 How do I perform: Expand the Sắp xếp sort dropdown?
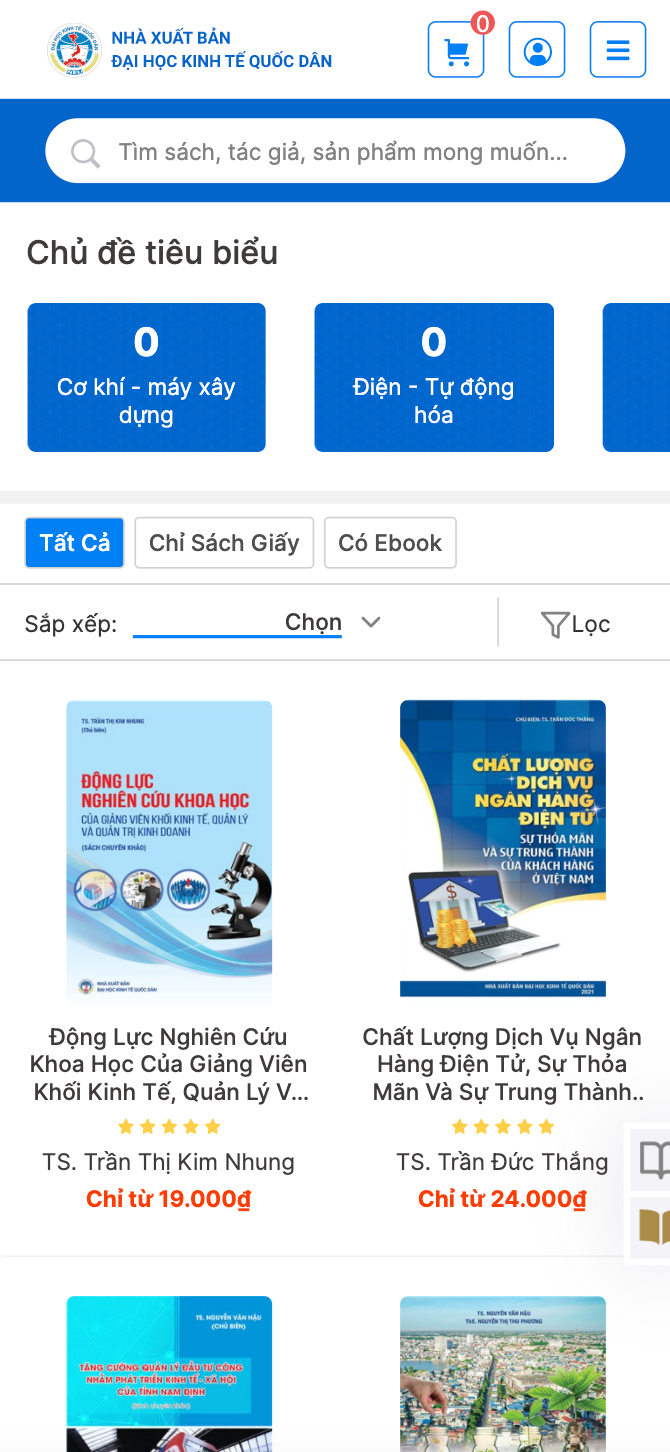click(258, 623)
